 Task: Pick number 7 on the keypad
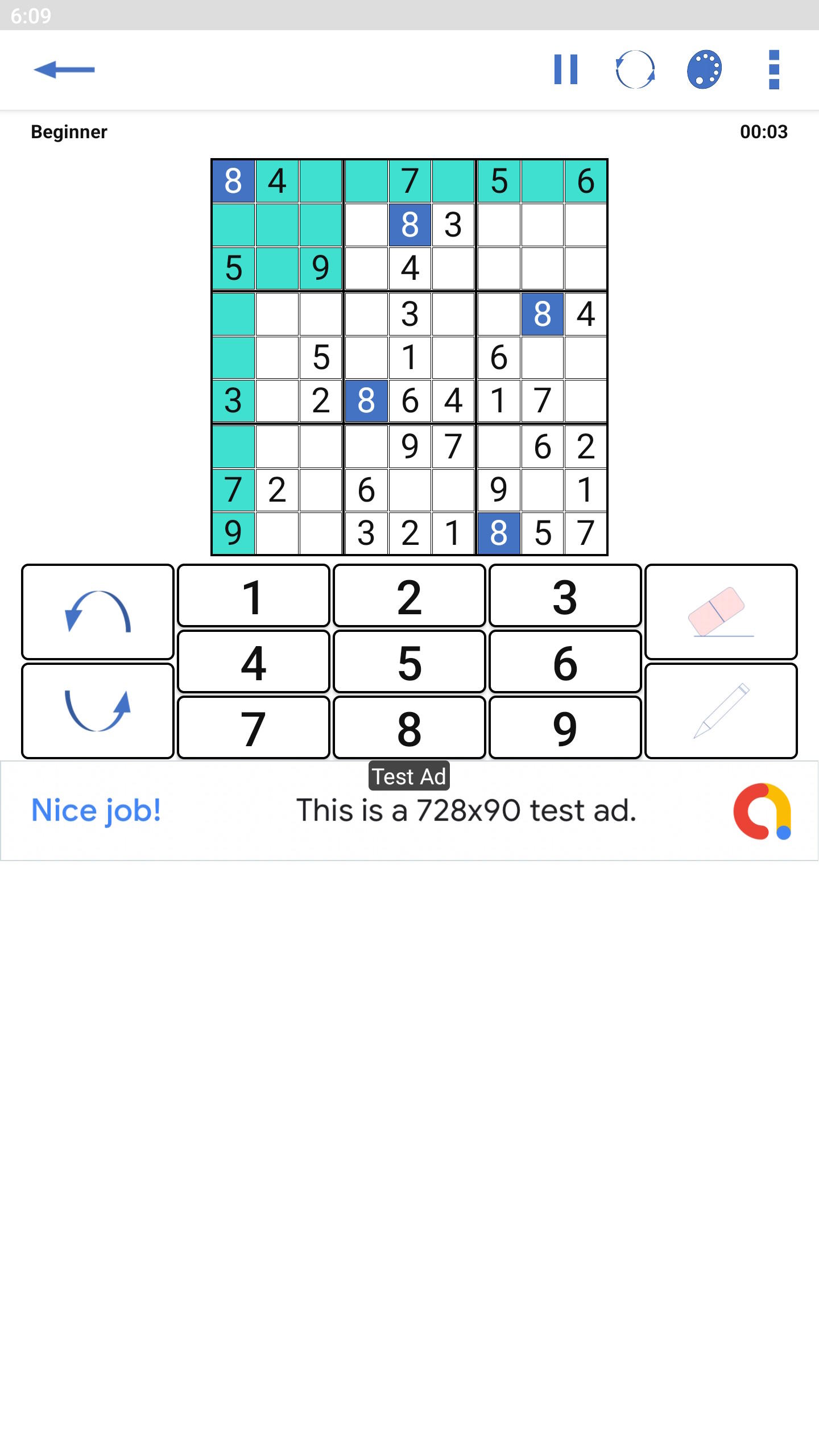[x=254, y=728]
